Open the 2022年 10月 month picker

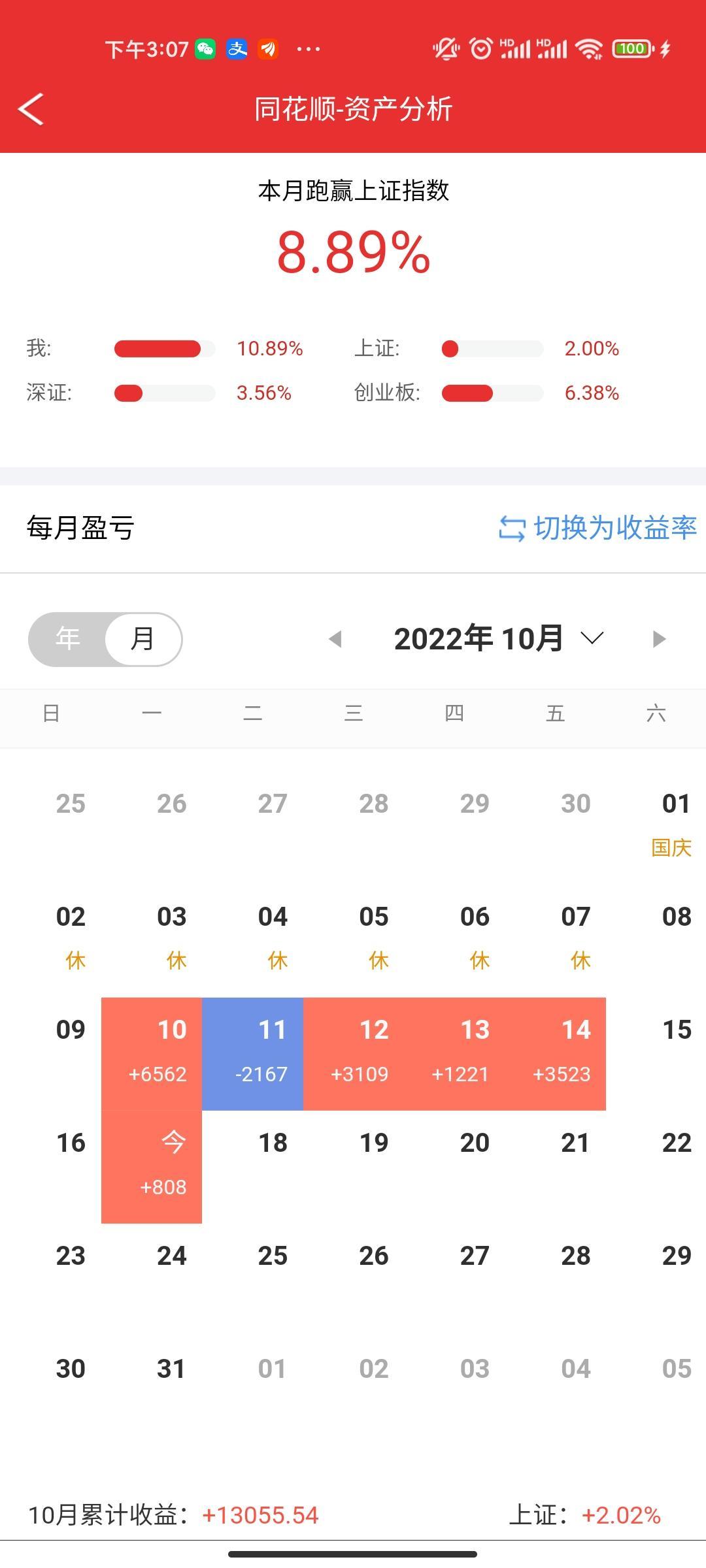pyautogui.click(x=499, y=638)
